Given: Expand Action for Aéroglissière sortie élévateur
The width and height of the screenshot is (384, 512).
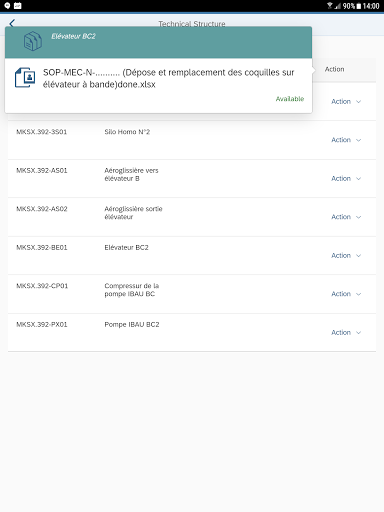Looking at the screenshot, I should [x=346, y=217].
